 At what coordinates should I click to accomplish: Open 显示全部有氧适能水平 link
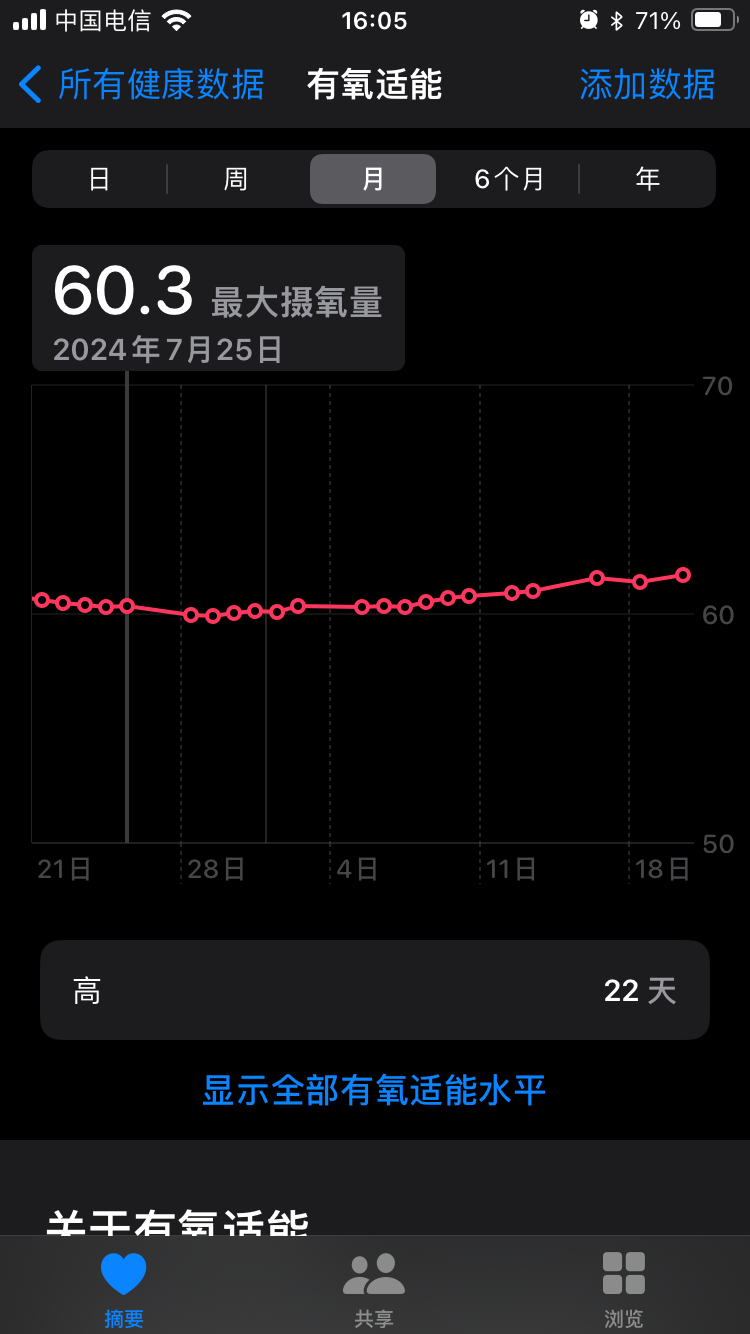coord(374,1090)
